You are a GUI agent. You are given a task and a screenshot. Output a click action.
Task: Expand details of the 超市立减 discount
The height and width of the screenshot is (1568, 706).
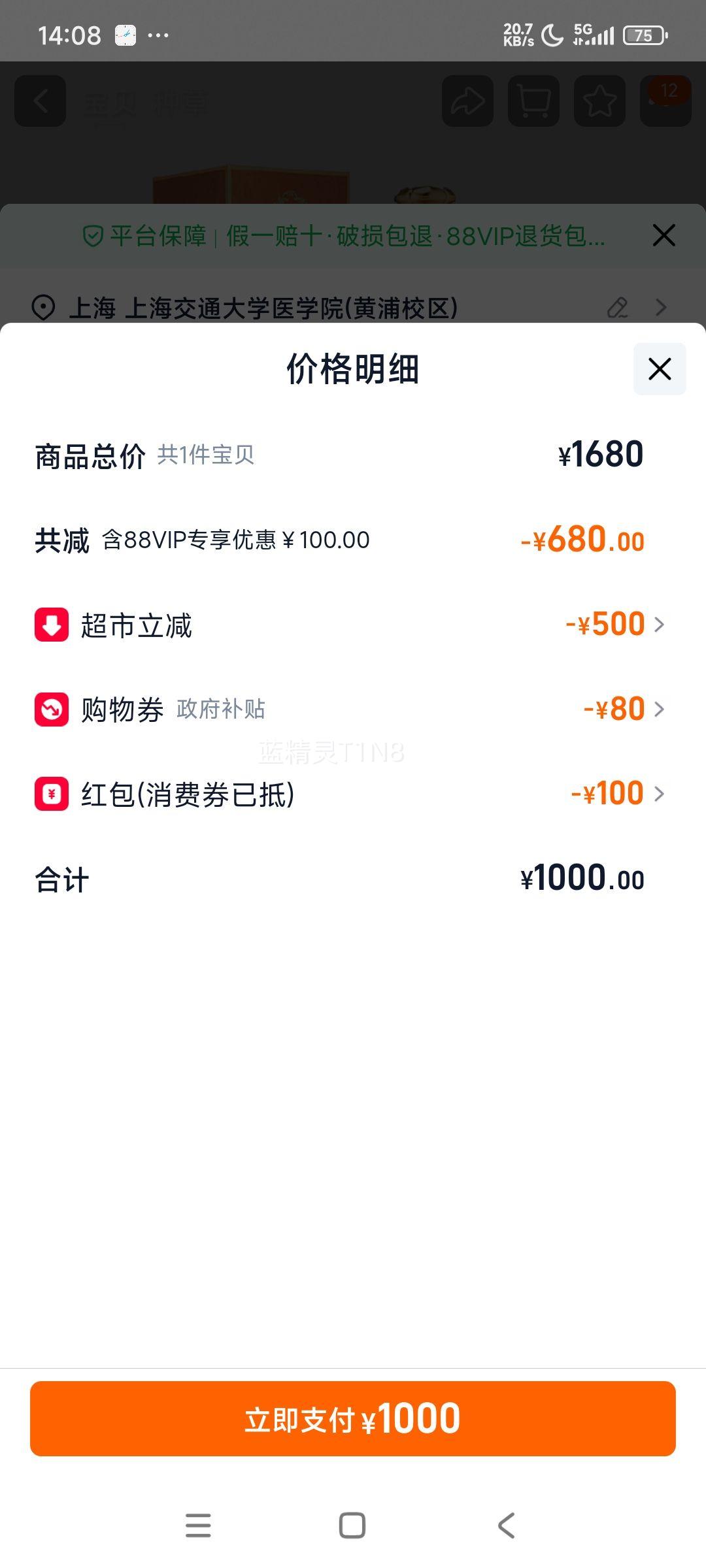tap(660, 624)
